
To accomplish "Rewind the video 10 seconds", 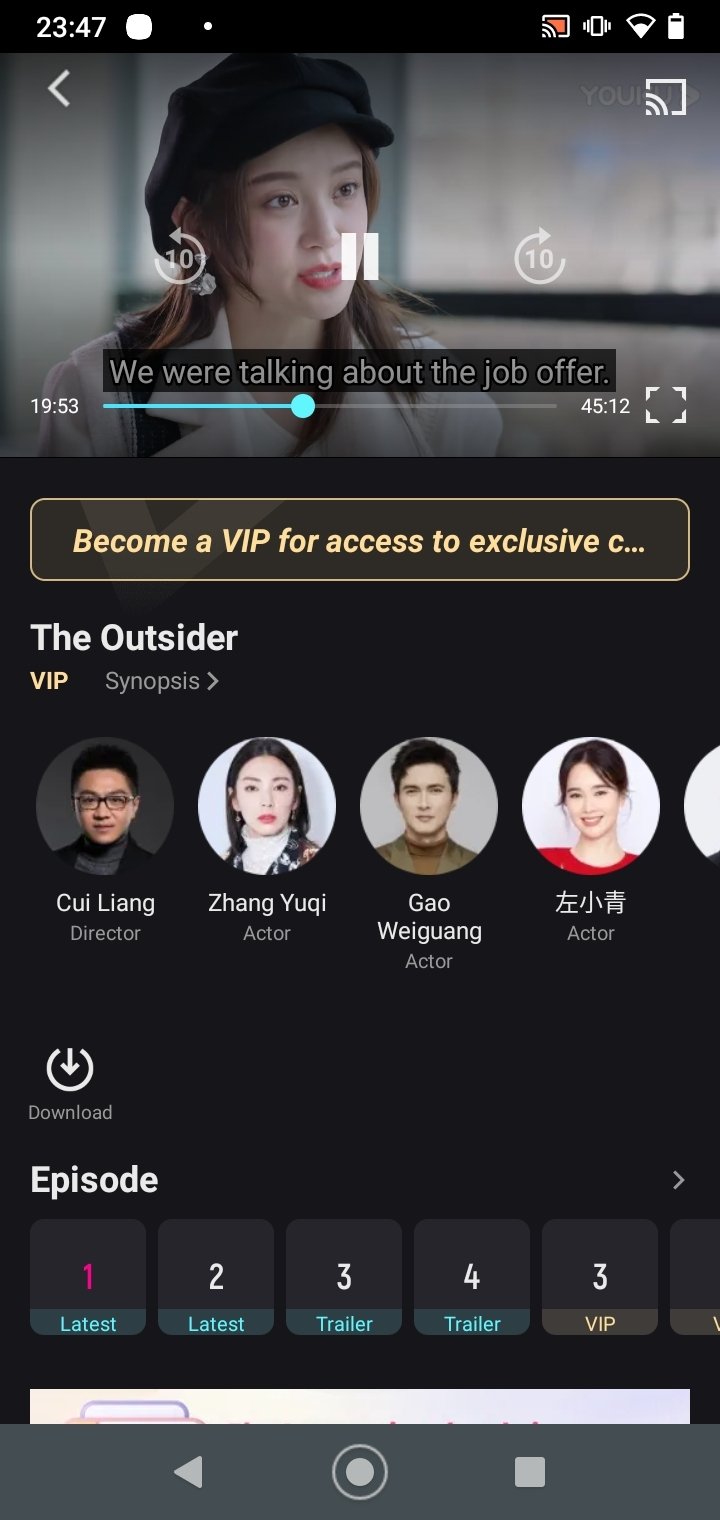I will (x=180, y=257).
